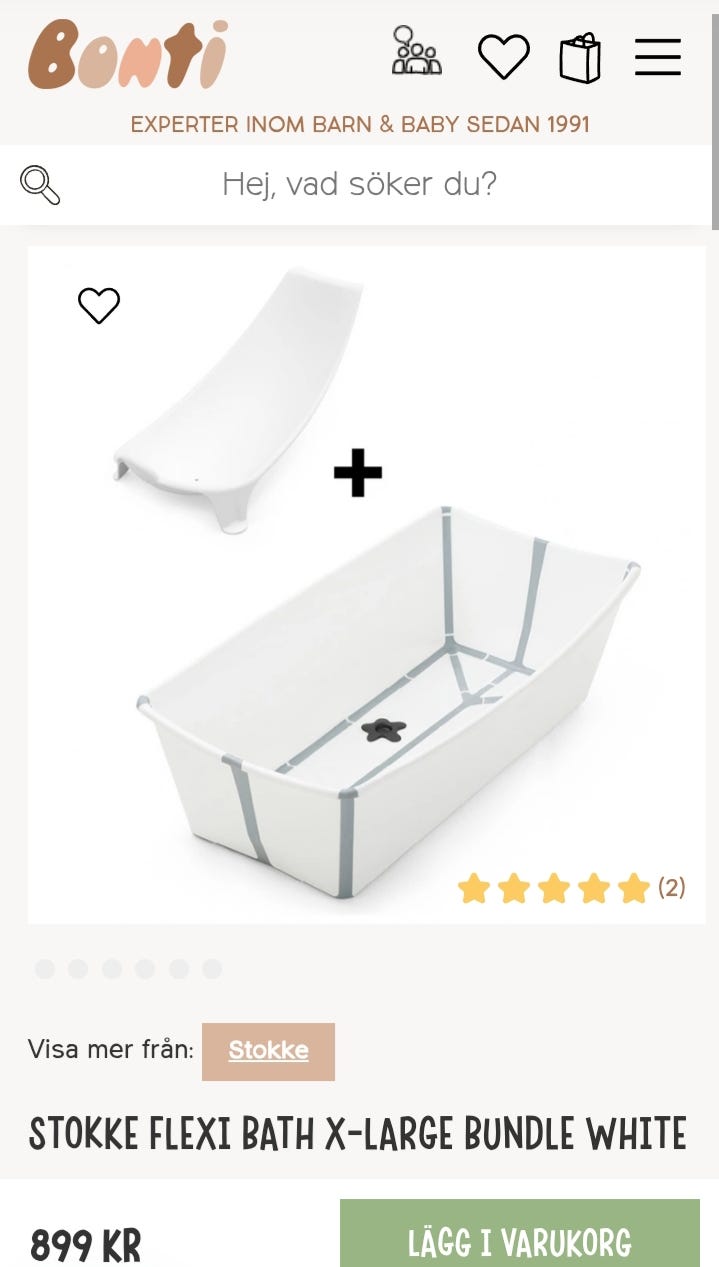Open the account profile icon
Screen dimensions: 719x1267
[416, 54]
